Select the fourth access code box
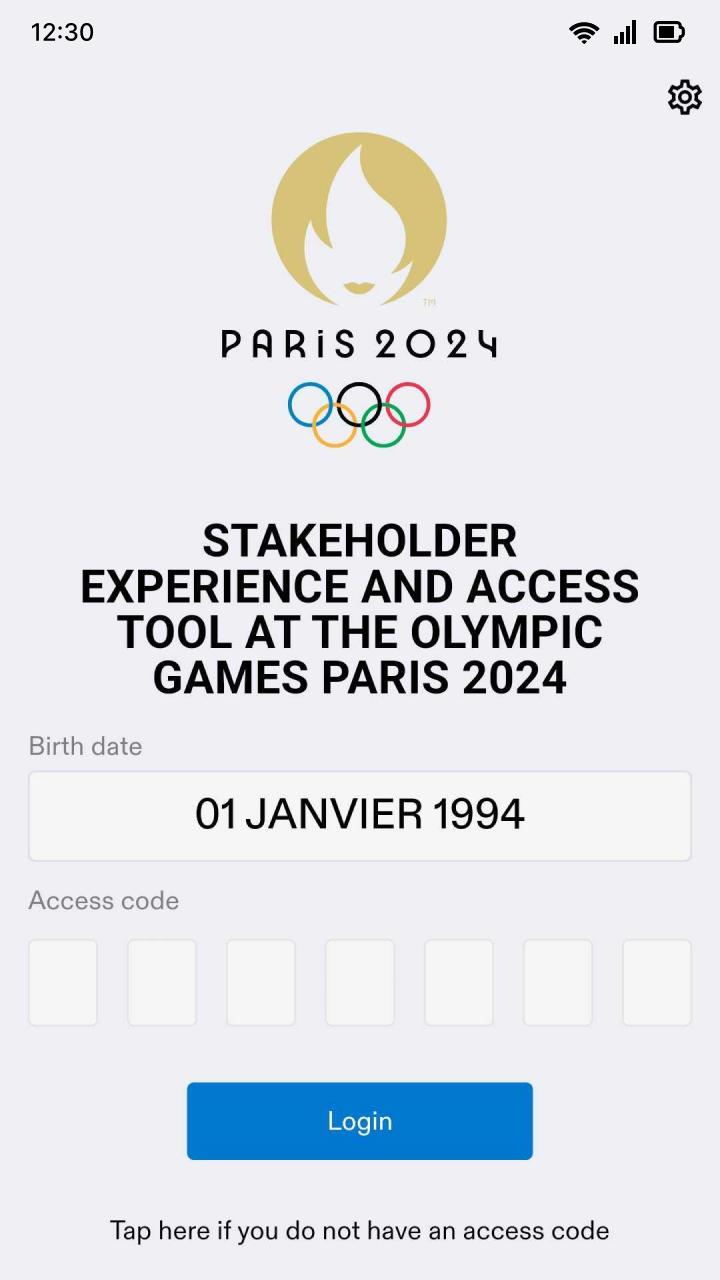The width and height of the screenshot is (720, 1280). pos(360,982)
